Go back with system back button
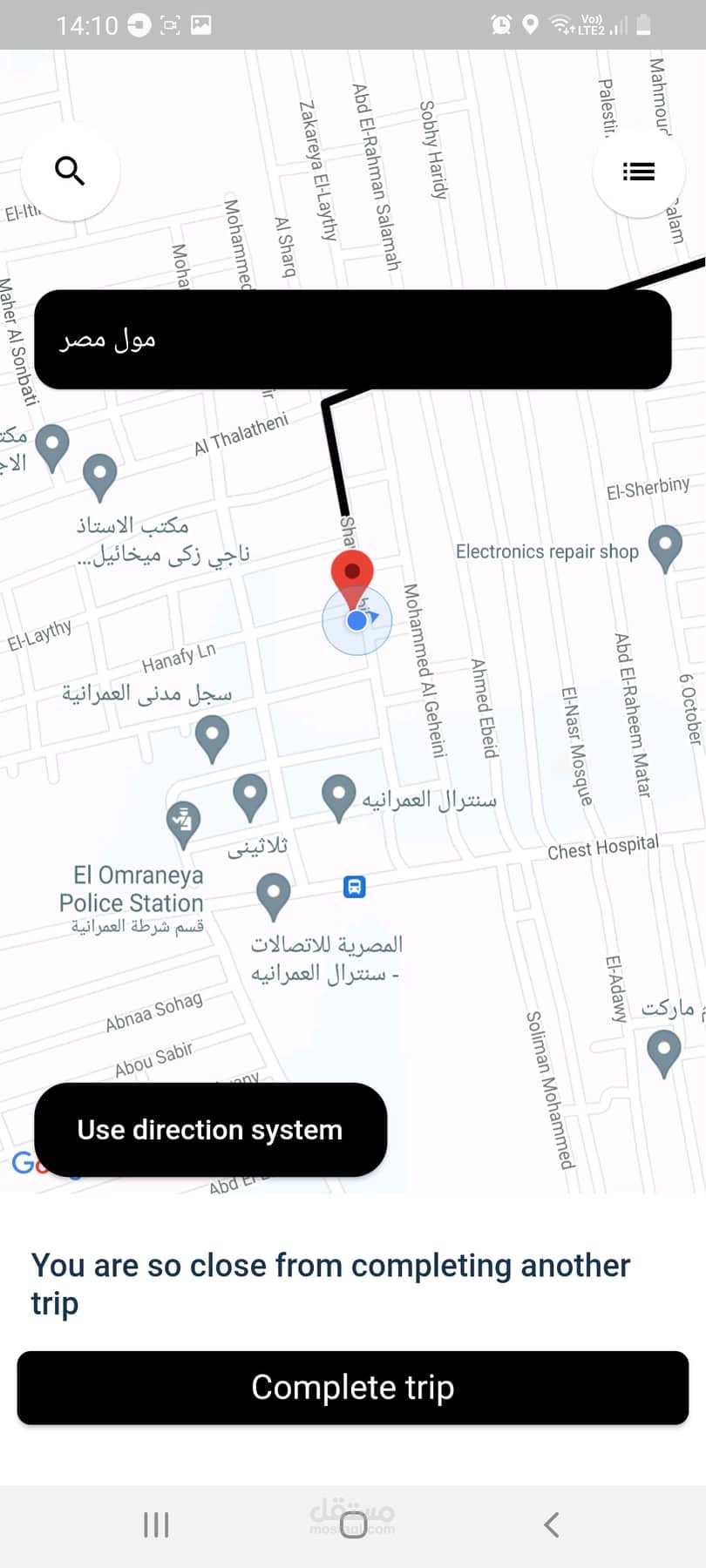 click(x=551, y=1524)
